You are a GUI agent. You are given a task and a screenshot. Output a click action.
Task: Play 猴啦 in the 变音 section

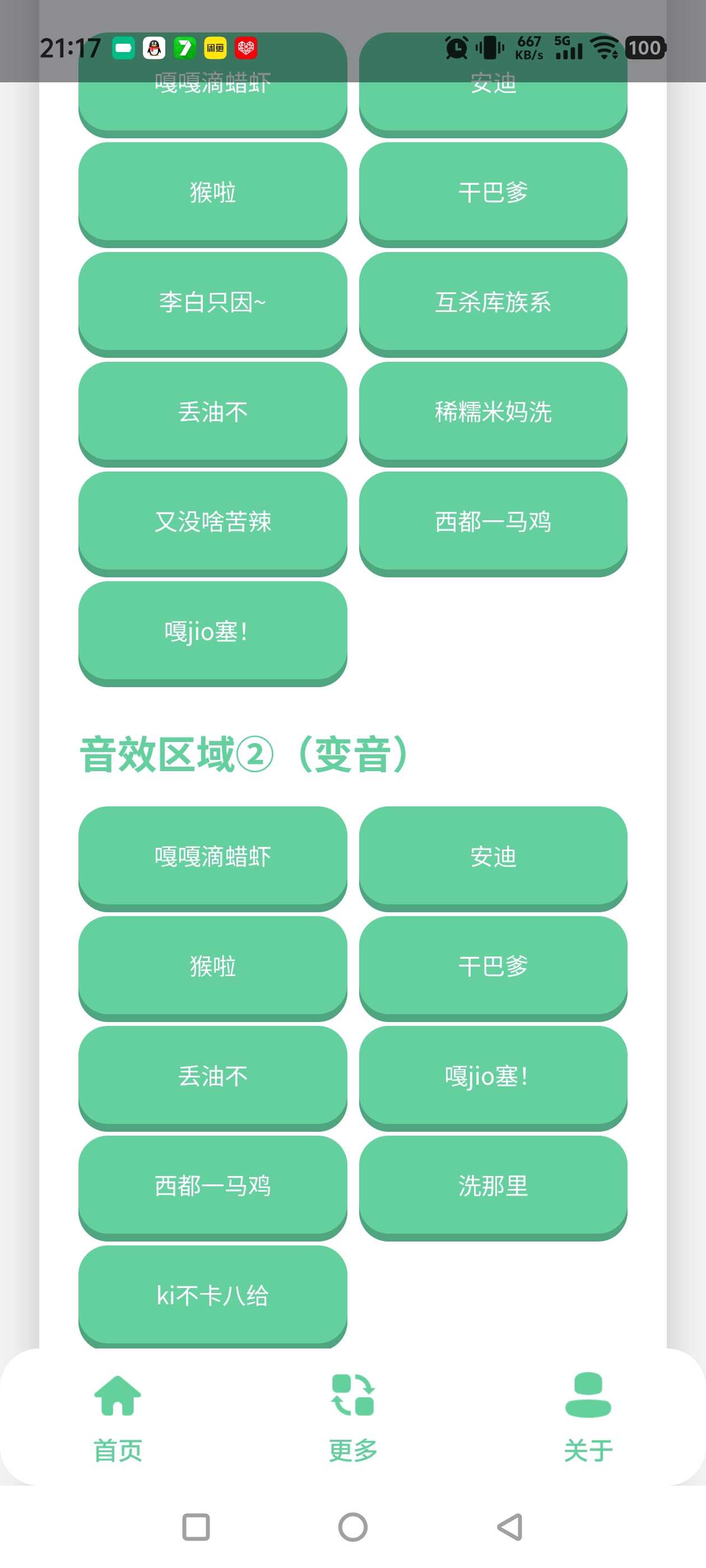coord(212,965)
